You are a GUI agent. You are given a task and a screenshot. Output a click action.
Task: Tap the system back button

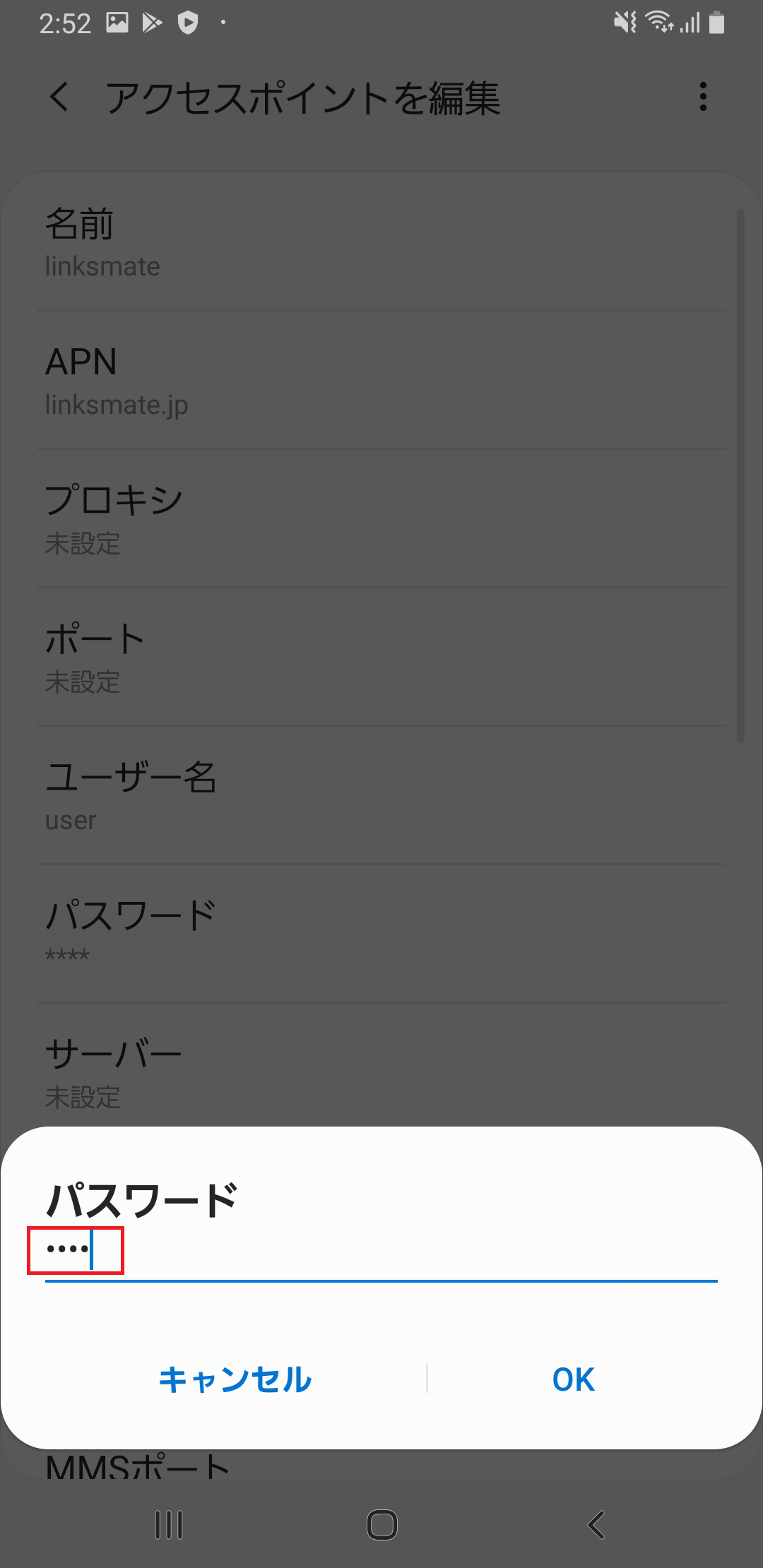click(x=596, y=1525)
